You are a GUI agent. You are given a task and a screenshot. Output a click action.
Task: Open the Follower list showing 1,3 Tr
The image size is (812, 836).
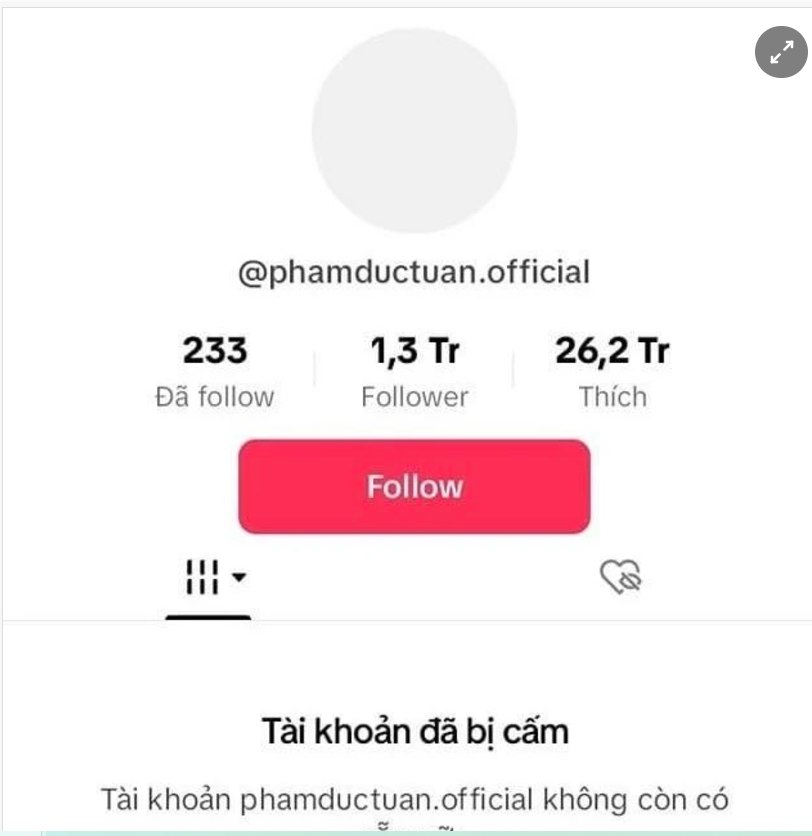point(414,372)
